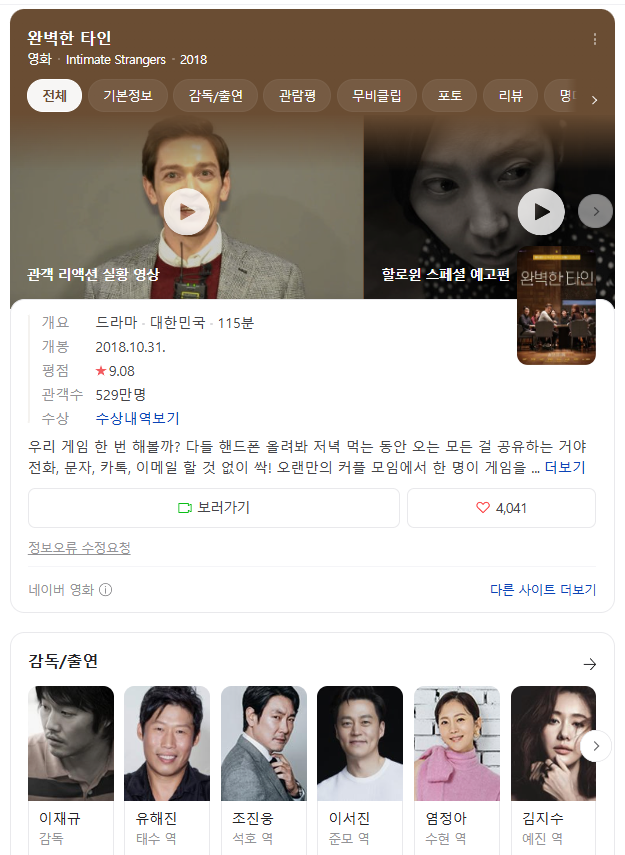Like the movie with heart button
The height and width of the screenshot is (855, 625).
pos(501,507)
